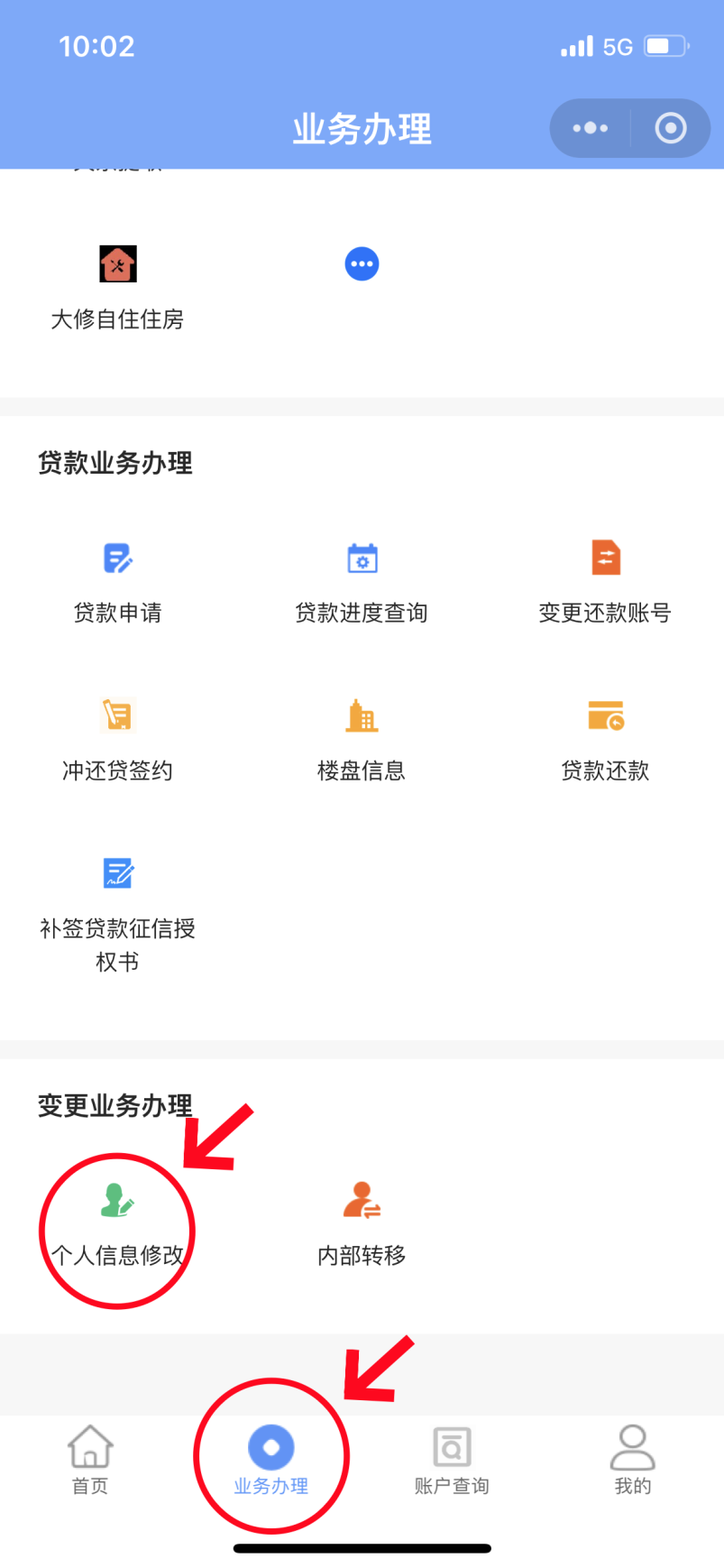This screenshot has height=1568, width=724.
Task: Open 贷款还款
Action: click(x=605, y=740)
